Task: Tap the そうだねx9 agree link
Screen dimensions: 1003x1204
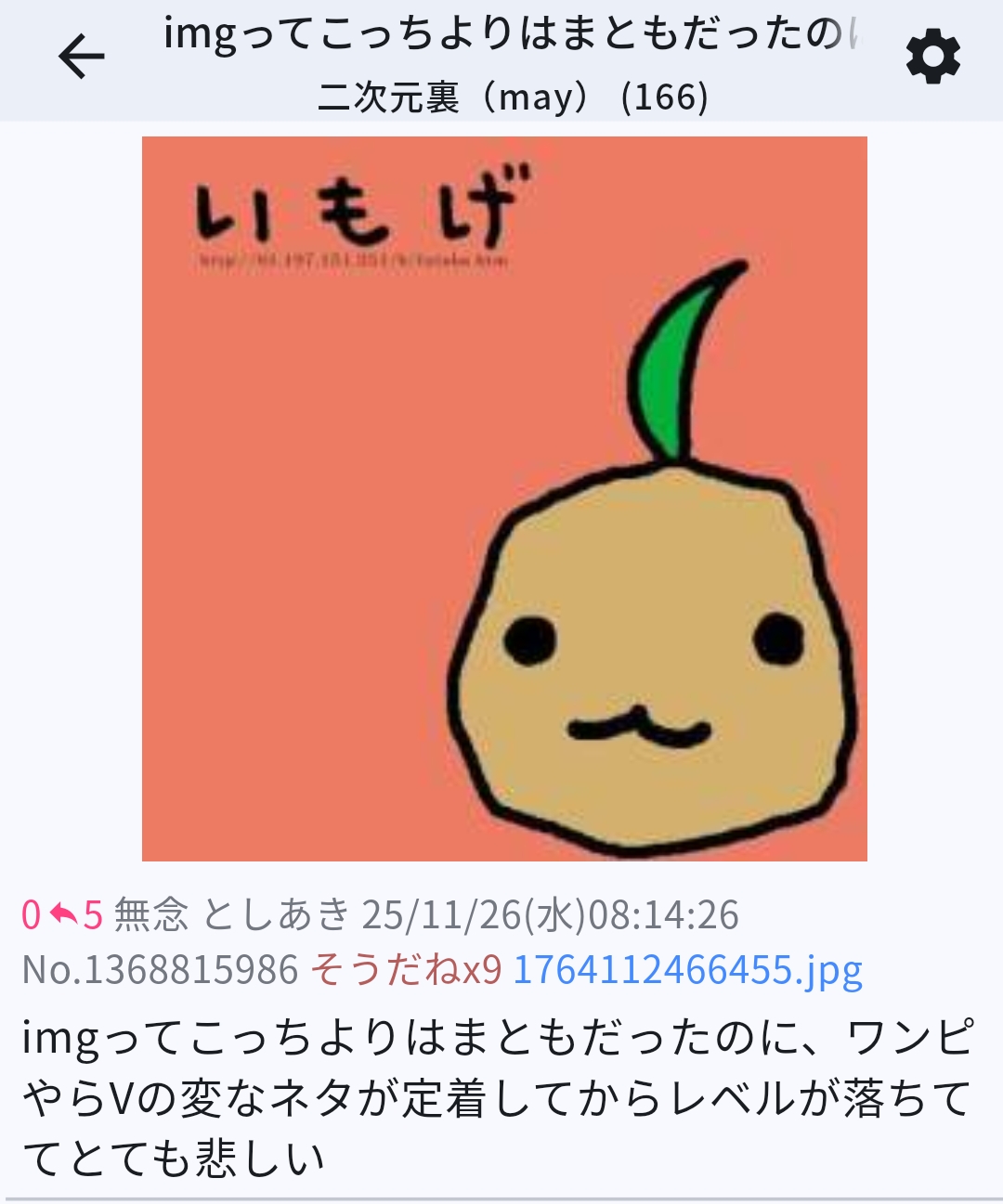Action: (x=406, y=970)
